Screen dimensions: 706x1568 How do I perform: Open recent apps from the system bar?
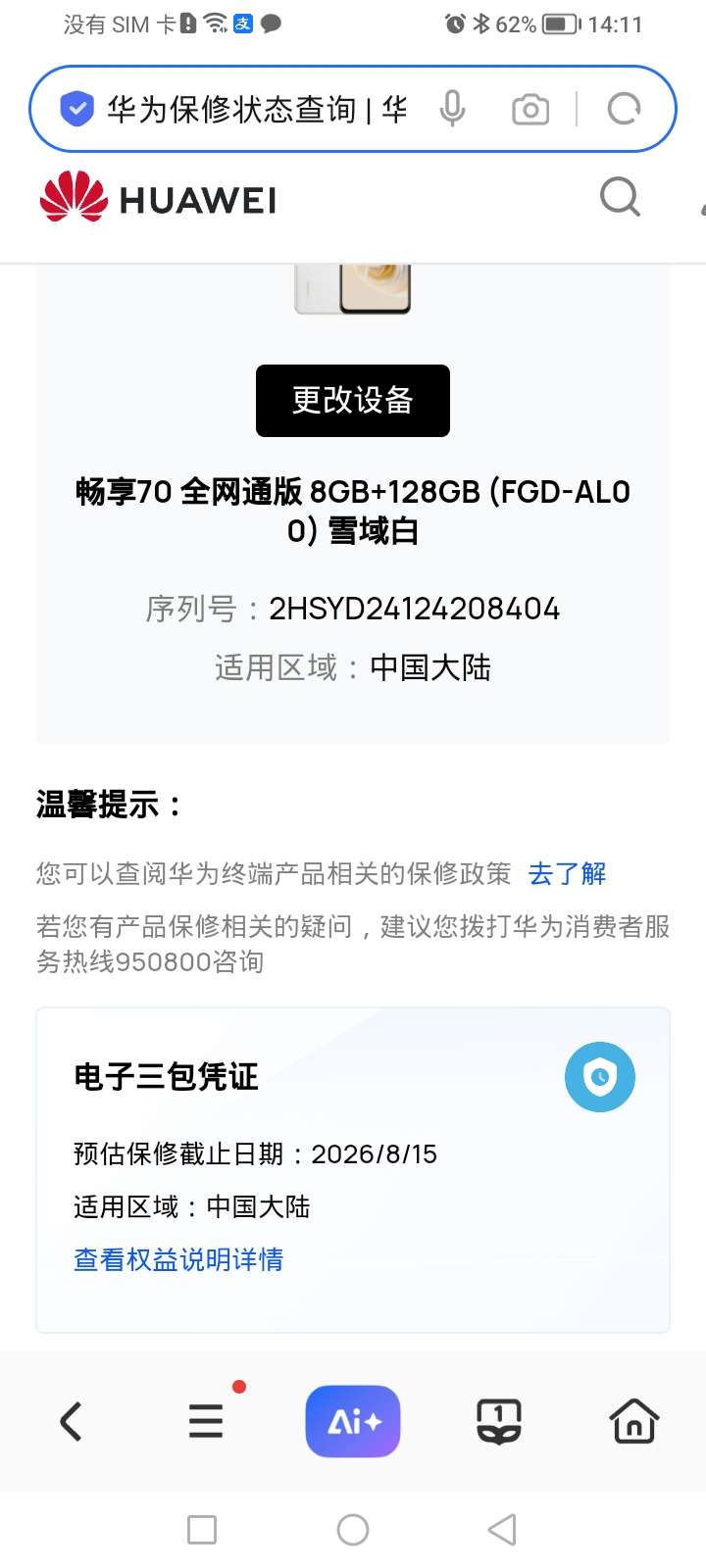[x=202, y=1530]
